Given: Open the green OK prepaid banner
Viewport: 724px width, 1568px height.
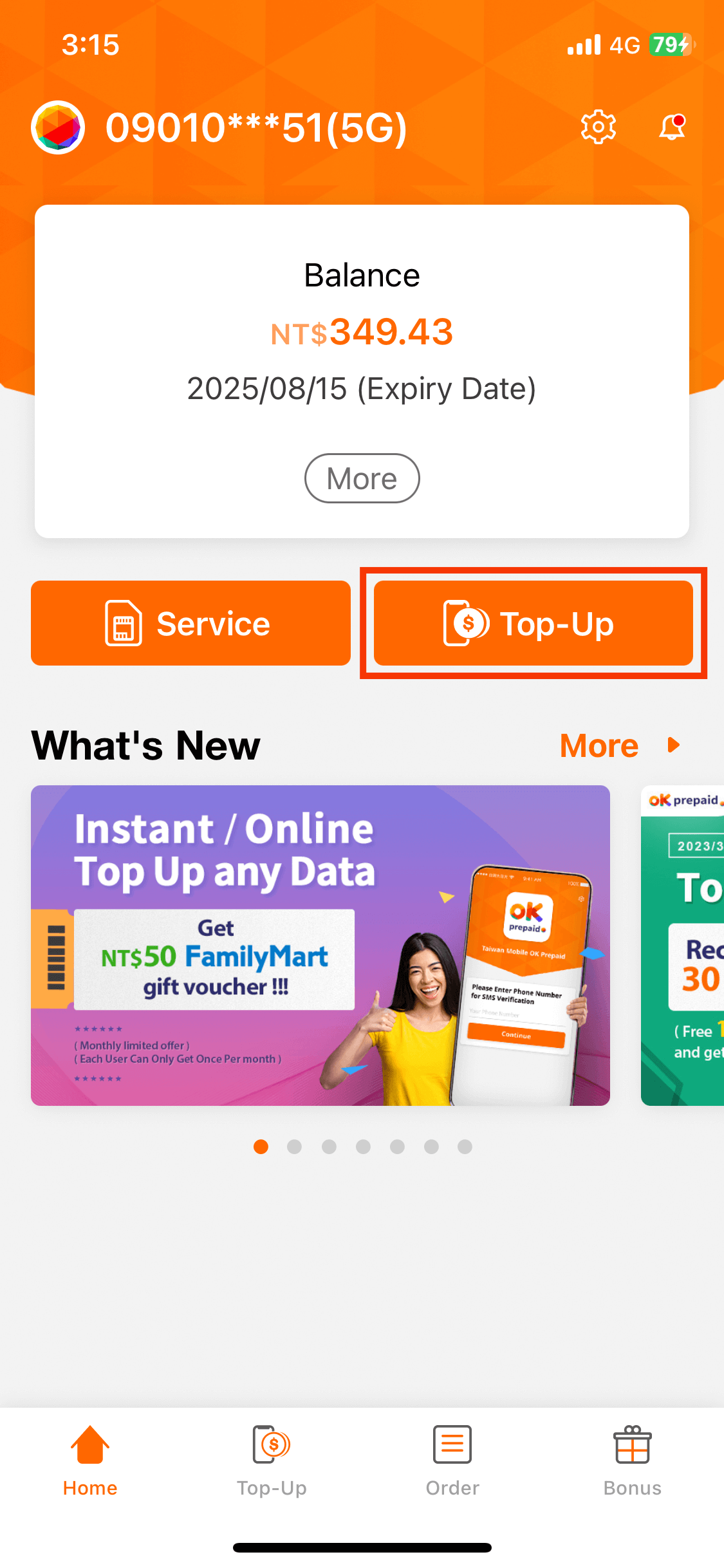Looking at the screenshot, I should pyautogui.click(x=682, y=945).
